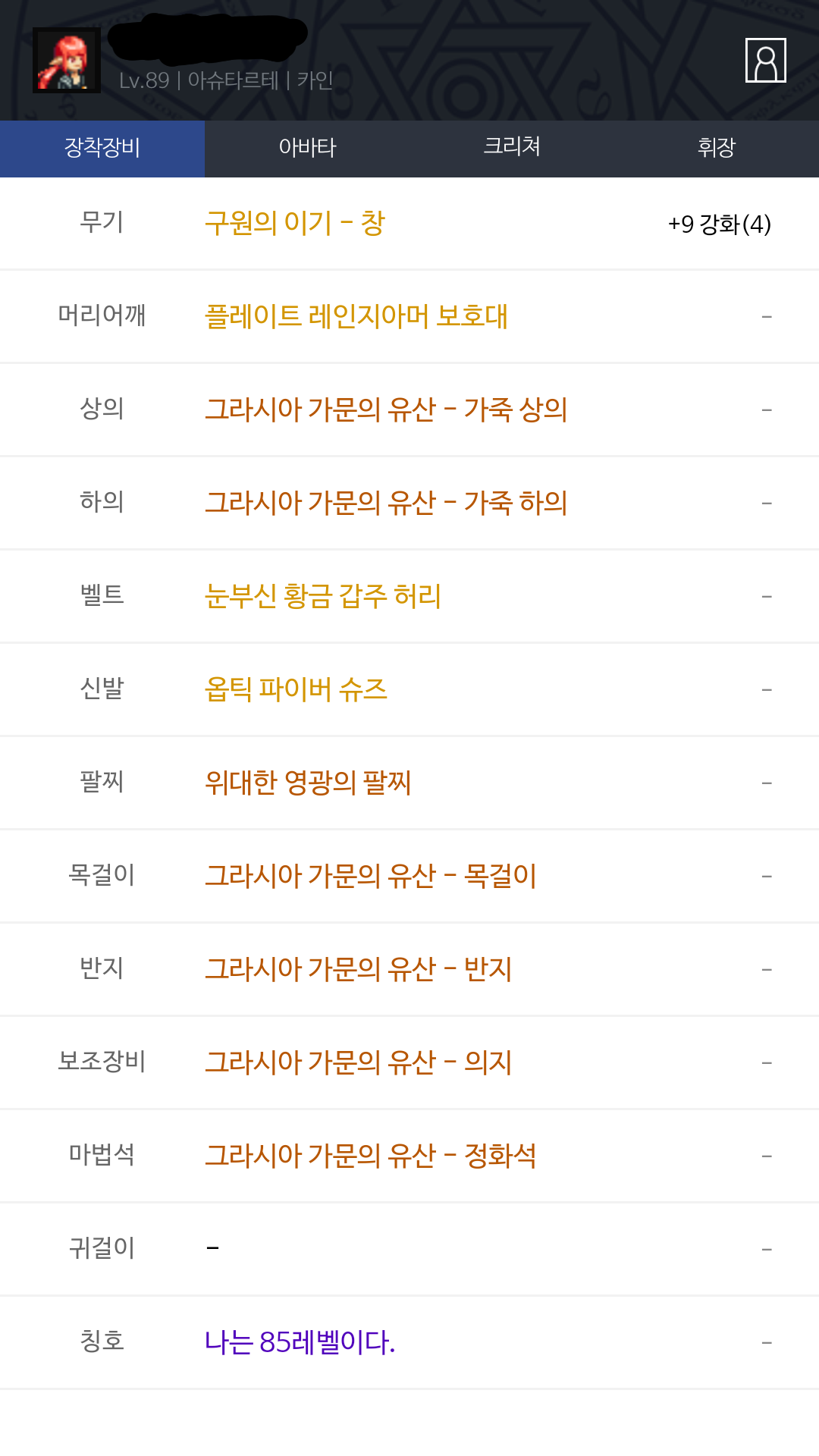Open 그라시아 가문의 유산 - 의지

pyautogui.click(x=359, y=1062)
